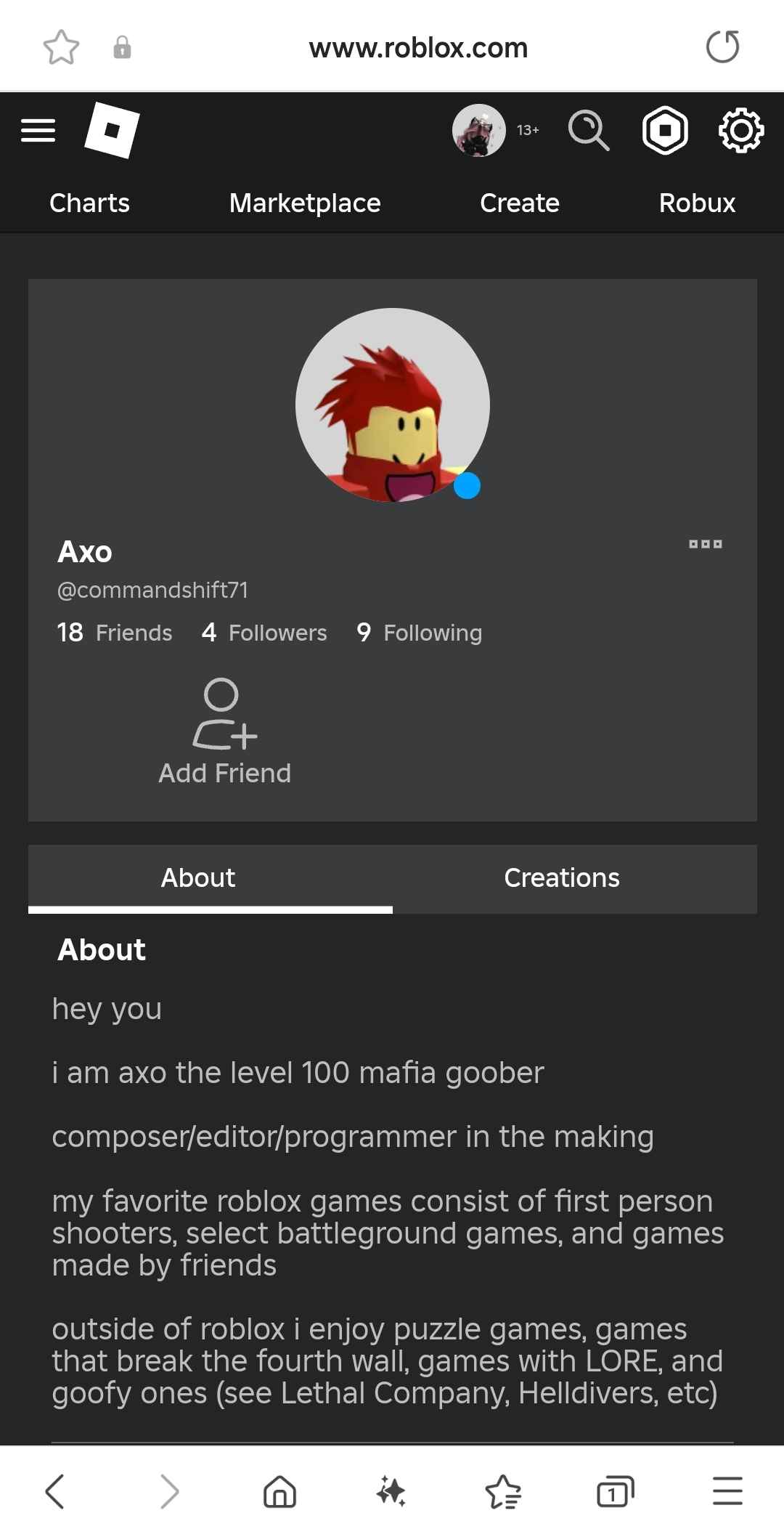Open the search magnifier
The height and width of the screenshot is (1537, 784).
coord(588,131)
